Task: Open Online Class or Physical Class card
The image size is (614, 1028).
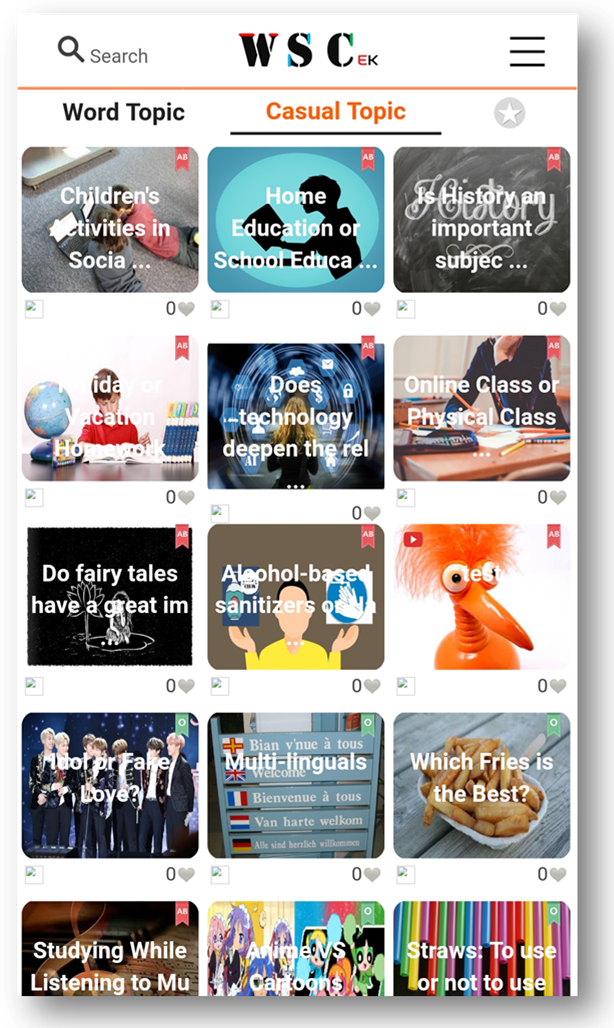Action: click(x=482, y=408)
